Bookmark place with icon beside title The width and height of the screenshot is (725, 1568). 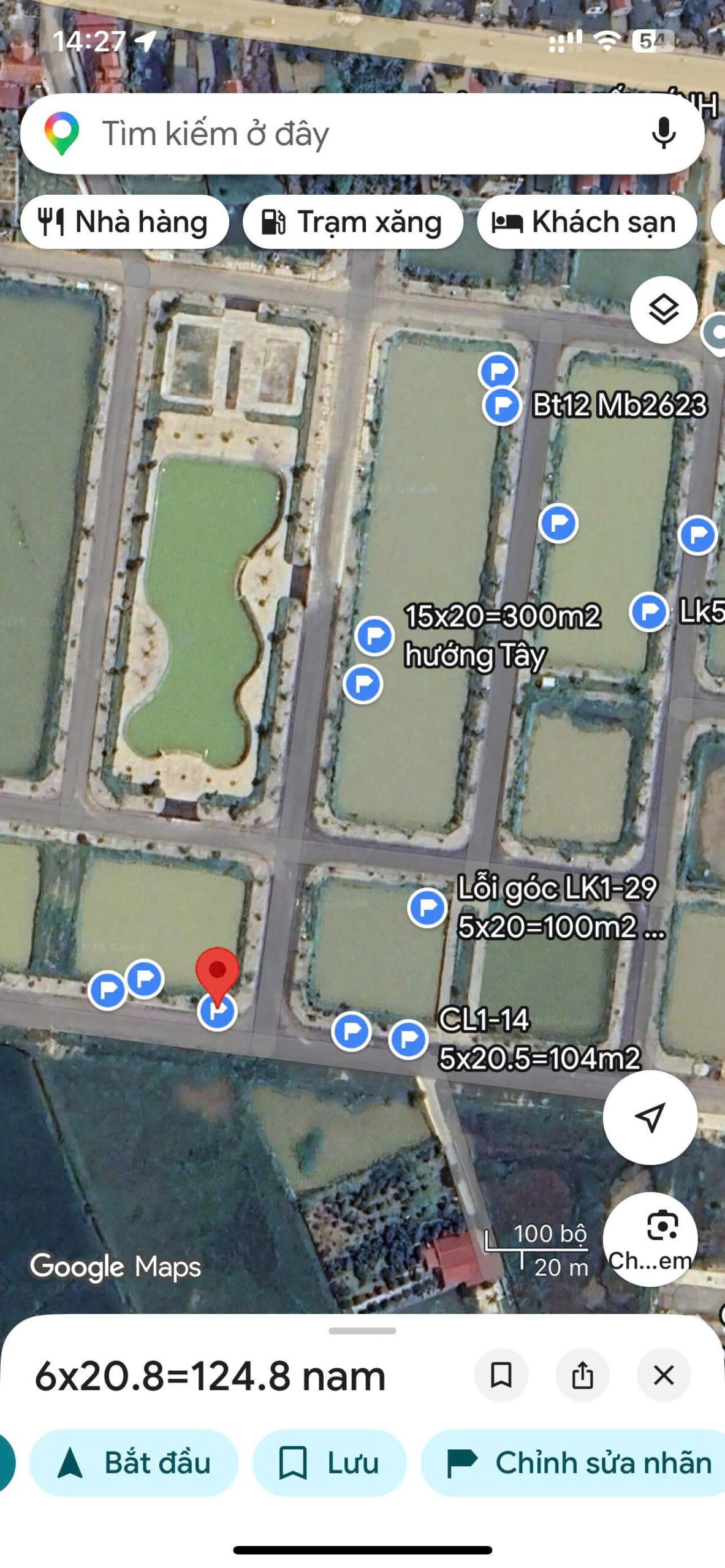501,1375
